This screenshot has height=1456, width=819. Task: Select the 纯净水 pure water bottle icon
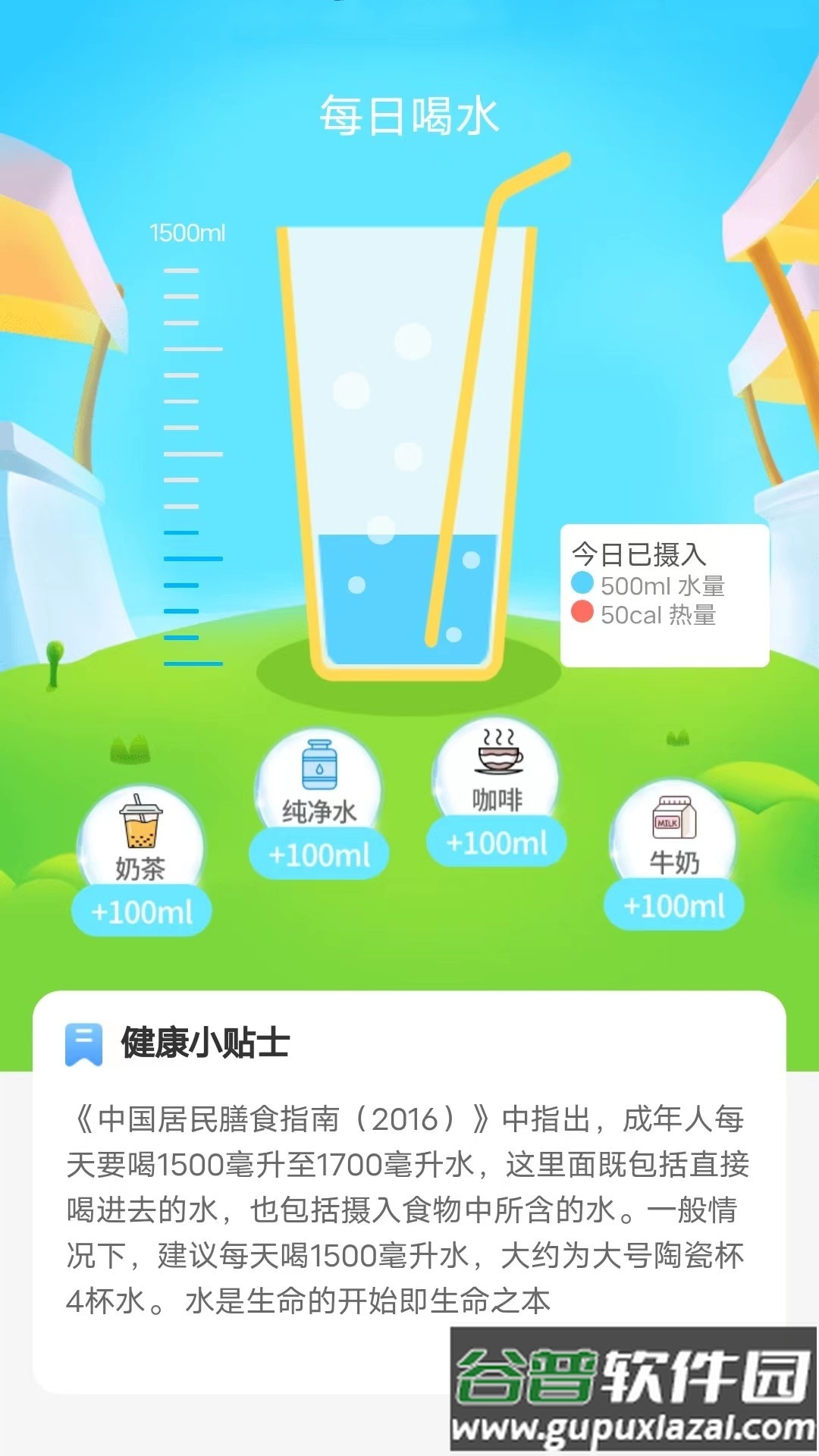click(x=319, y=765)
